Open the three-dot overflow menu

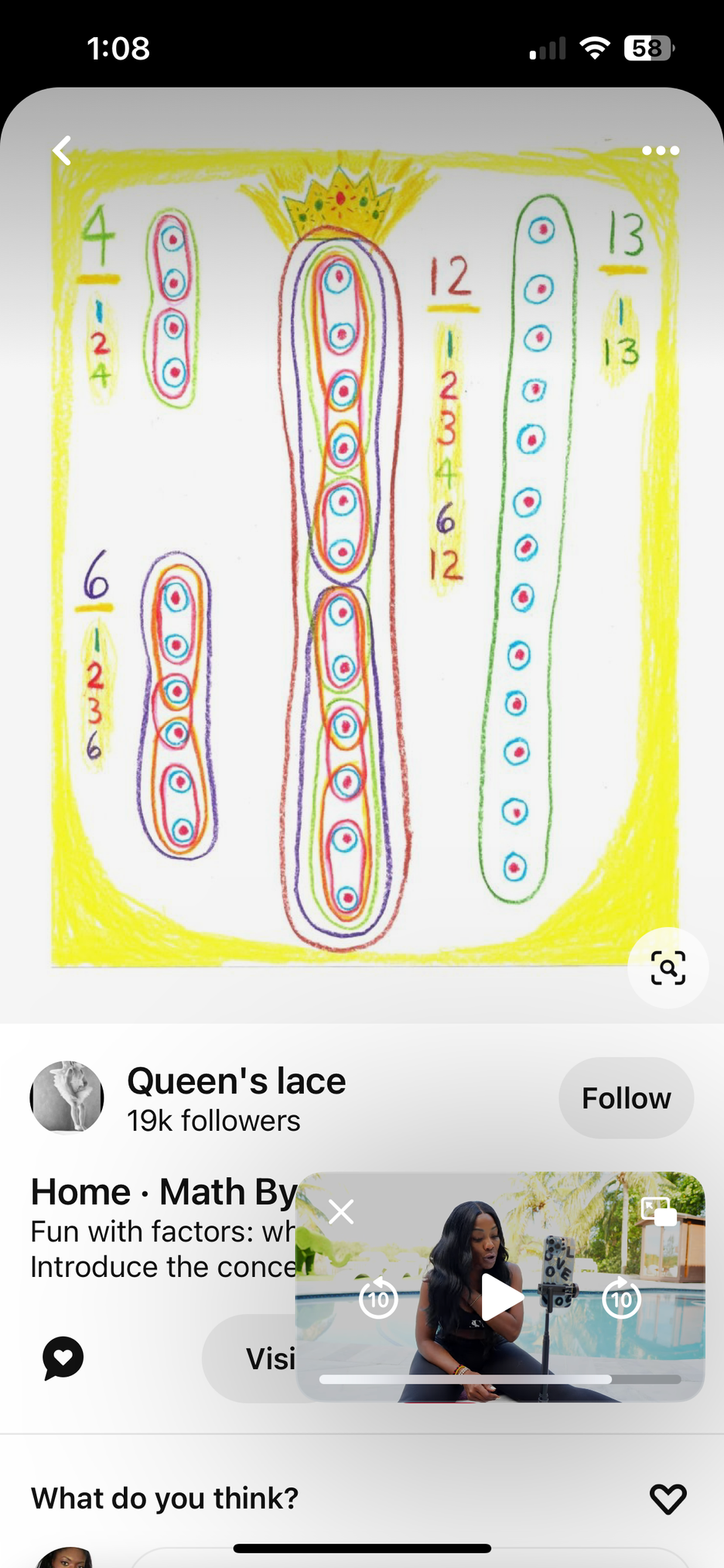(661, 150)
